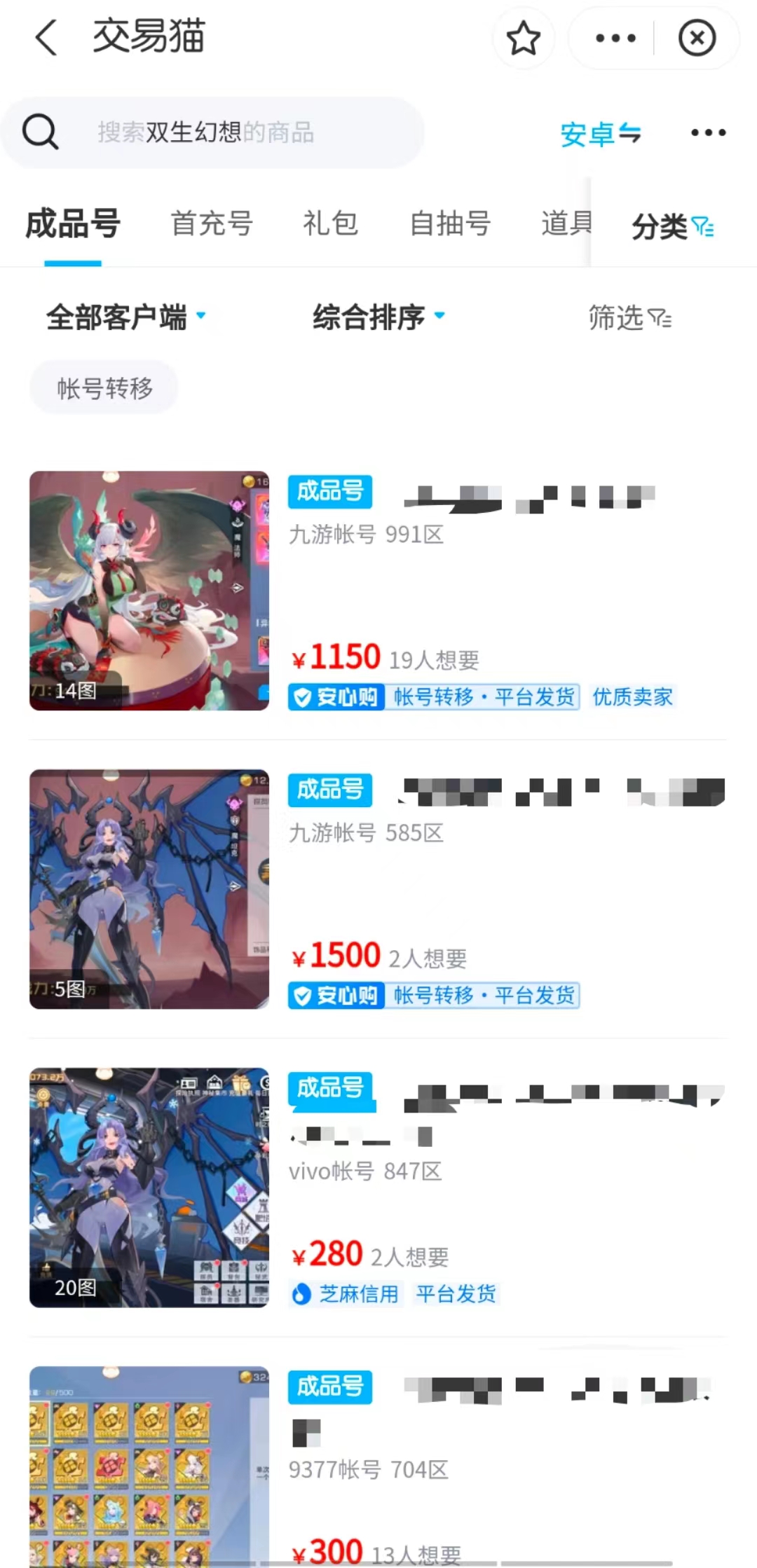Switch to 首充号 tab
This screenshot has height=1568, width=757.
212,224
